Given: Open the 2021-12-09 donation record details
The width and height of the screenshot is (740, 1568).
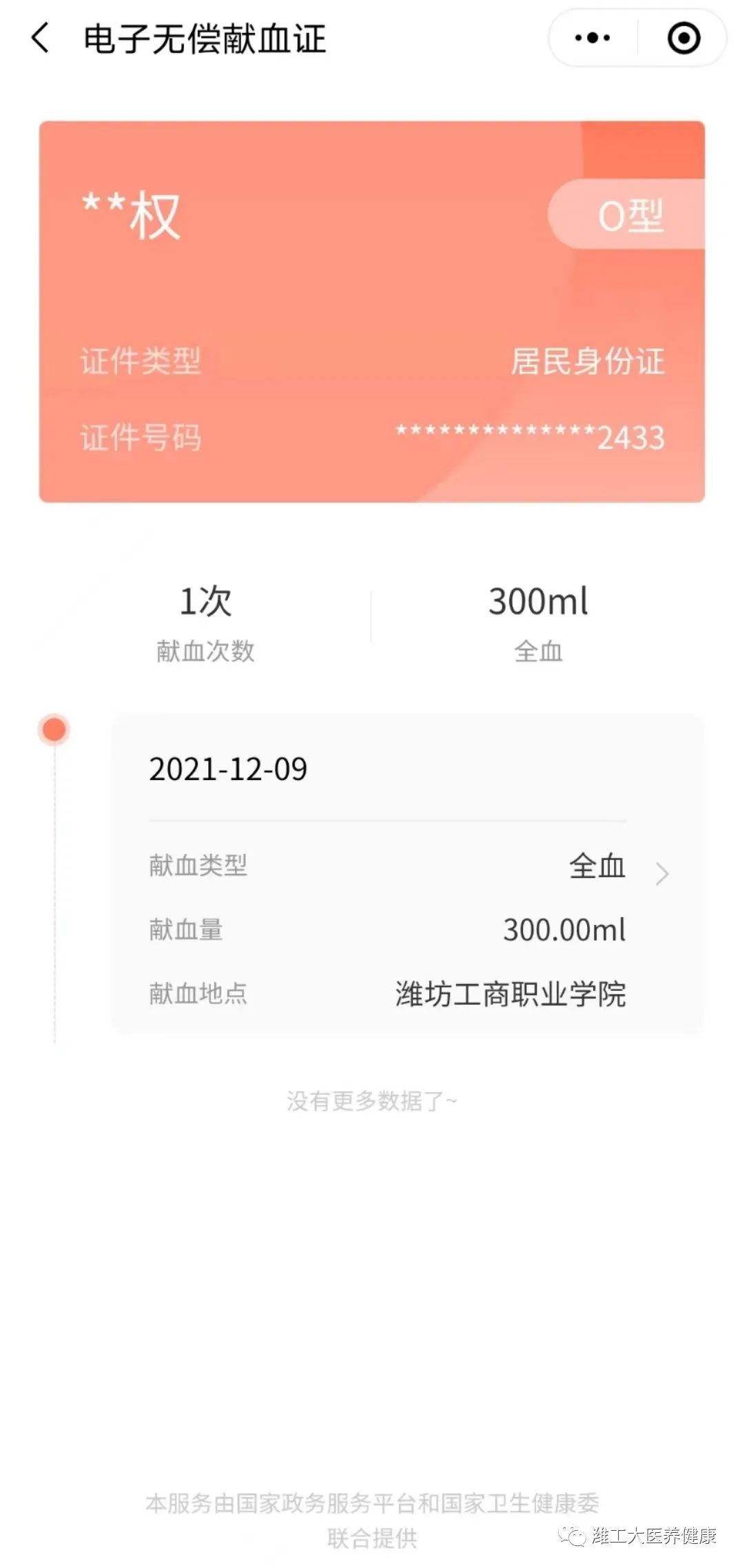Looking at the screenshot, I should 661,873.
